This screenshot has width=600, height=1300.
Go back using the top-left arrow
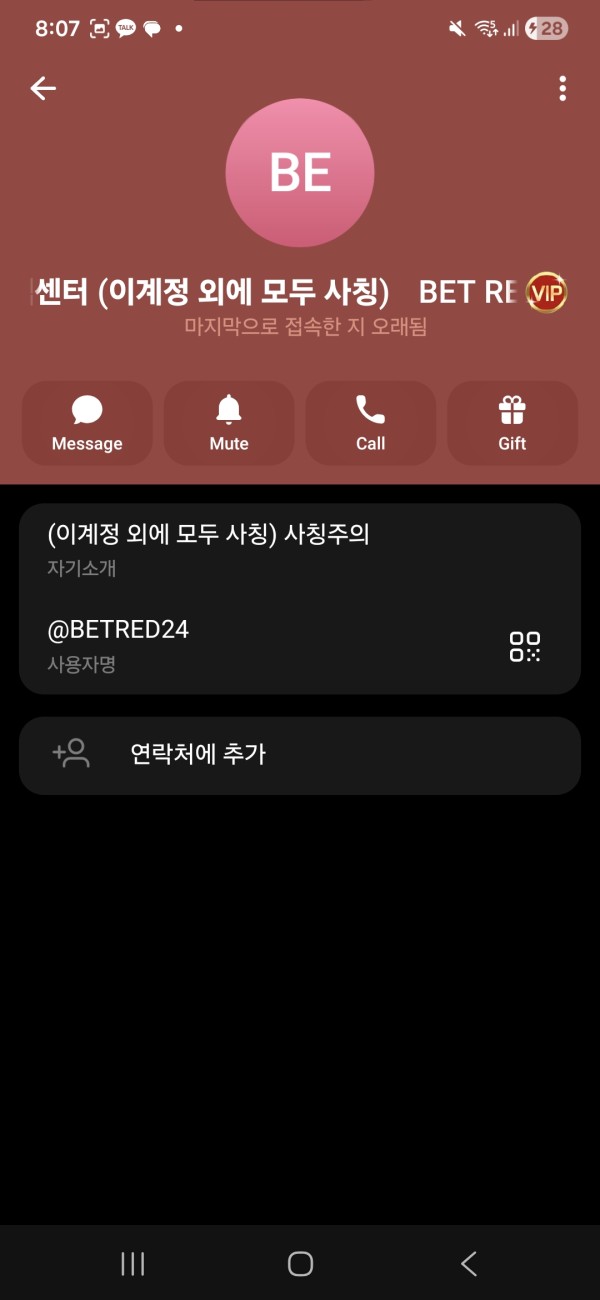tap(43, 88)
